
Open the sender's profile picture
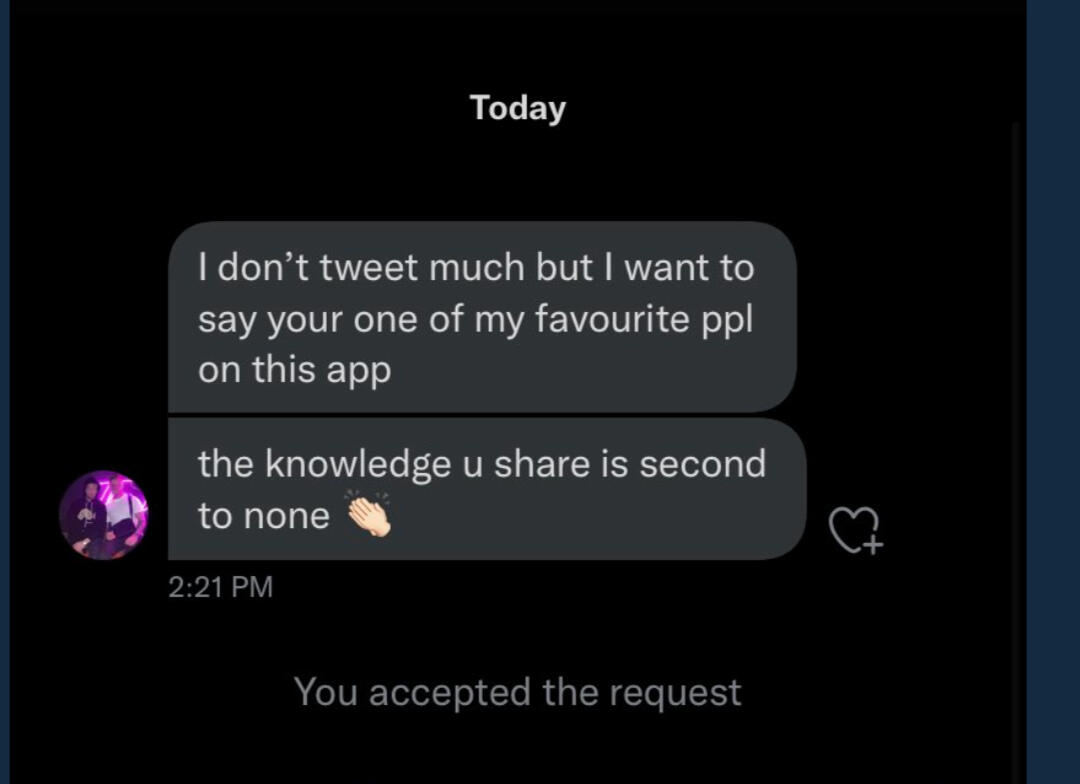[104, 515]
